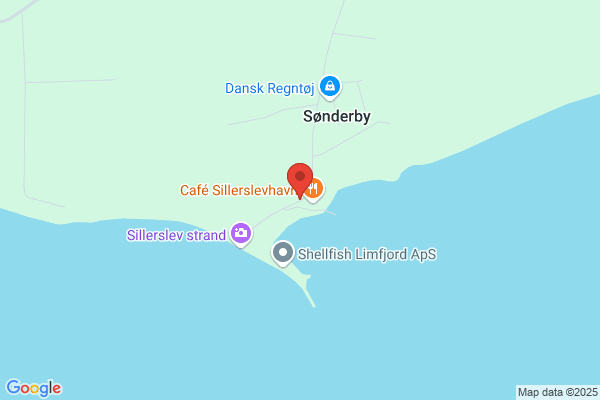
Task: Open the Dansk Regntøj shop marker
Action: pos(330,87)
